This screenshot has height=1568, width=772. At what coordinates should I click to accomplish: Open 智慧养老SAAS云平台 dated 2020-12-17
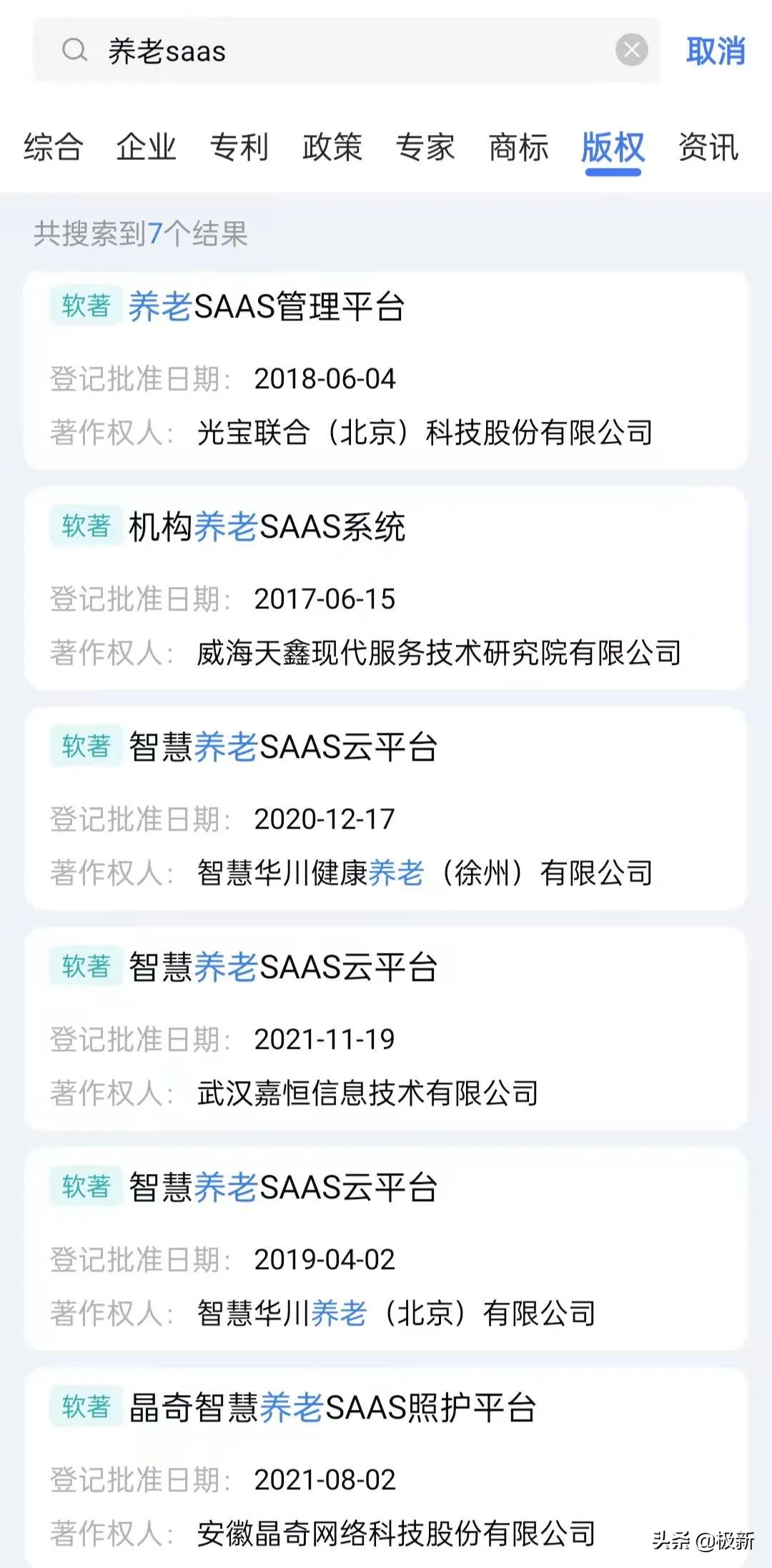297,747
